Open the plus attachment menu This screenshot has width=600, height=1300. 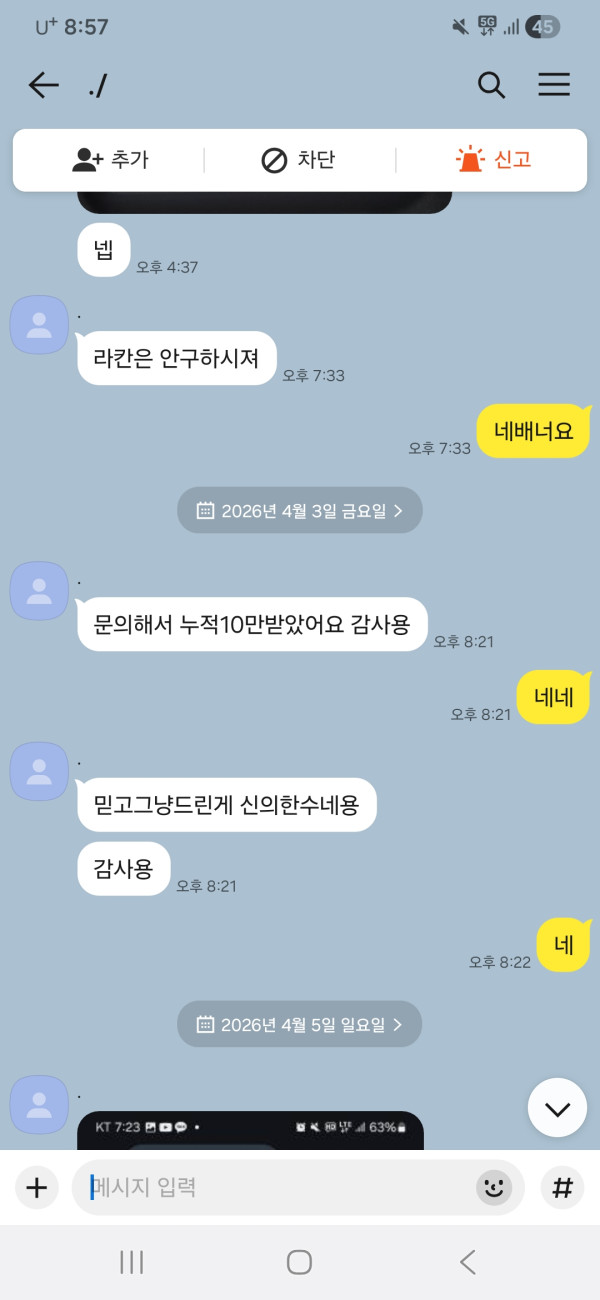click(x=37, y=1188)
